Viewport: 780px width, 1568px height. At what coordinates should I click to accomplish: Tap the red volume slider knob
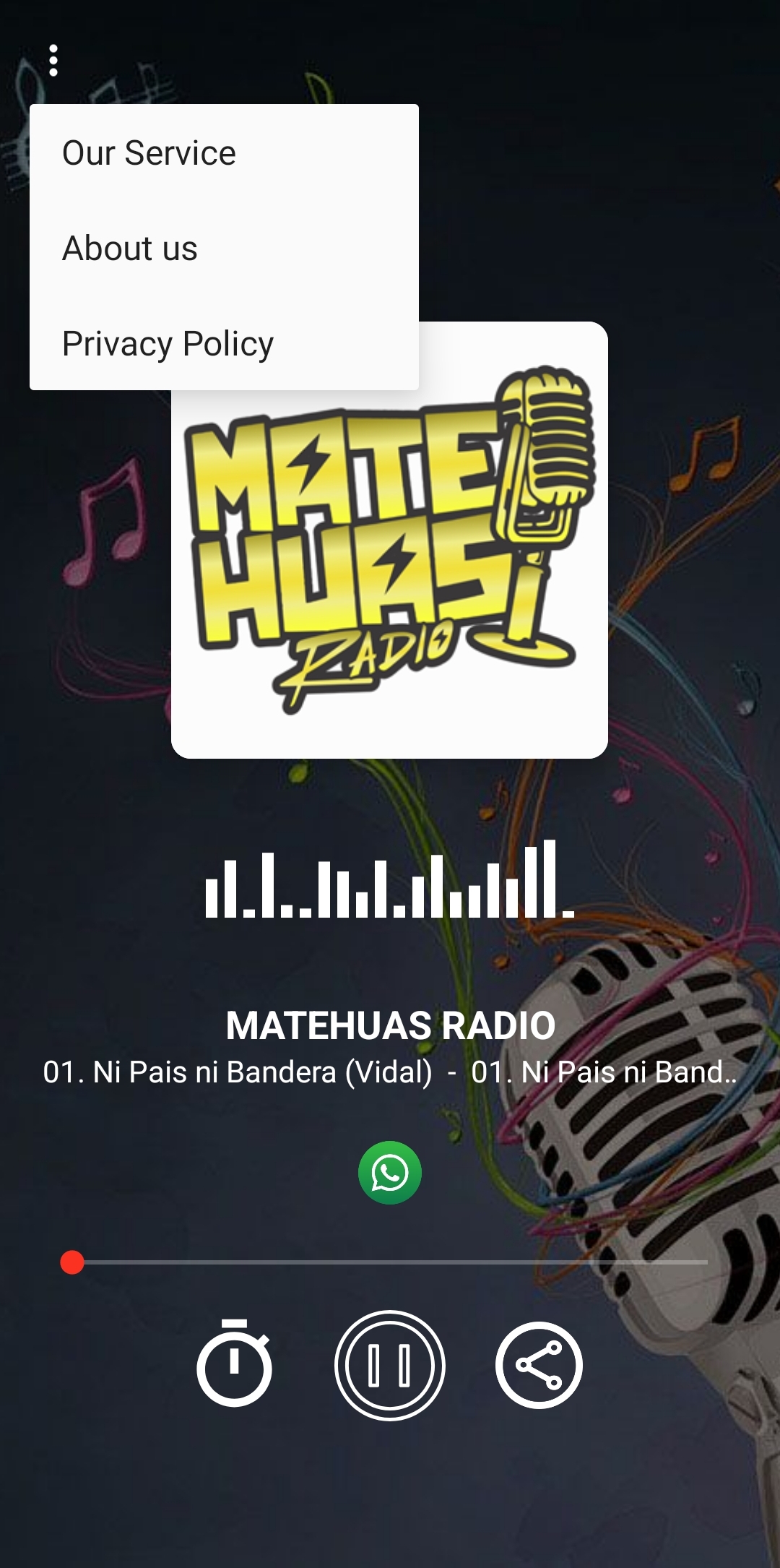click(x=72, y=1262)
